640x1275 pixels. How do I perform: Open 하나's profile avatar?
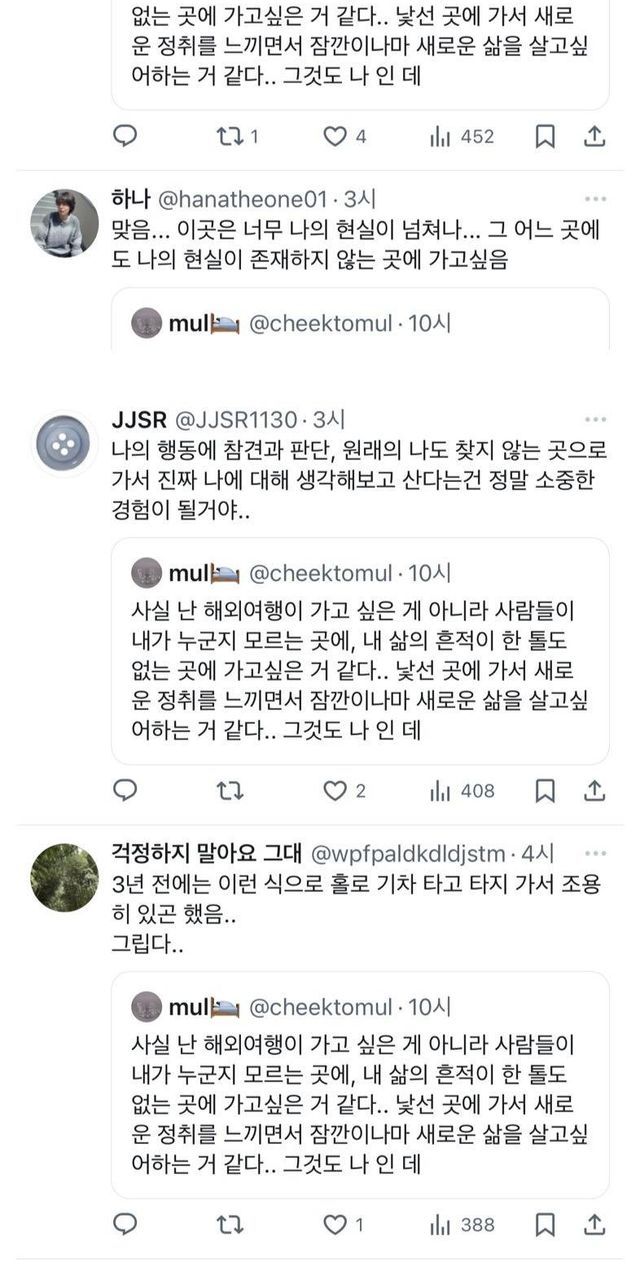[x=65, y=223]
